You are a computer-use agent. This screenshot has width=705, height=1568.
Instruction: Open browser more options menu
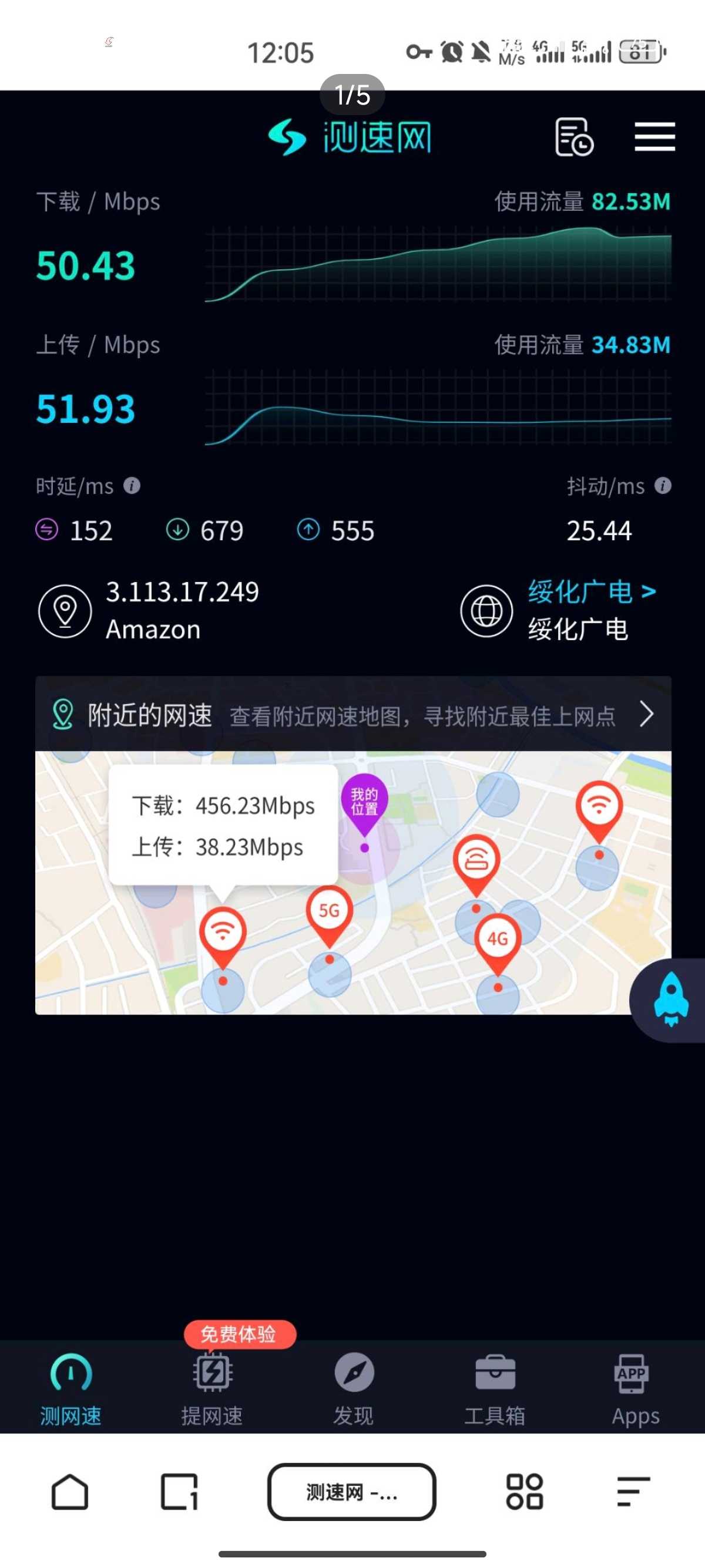click(x=633, y=1492)
